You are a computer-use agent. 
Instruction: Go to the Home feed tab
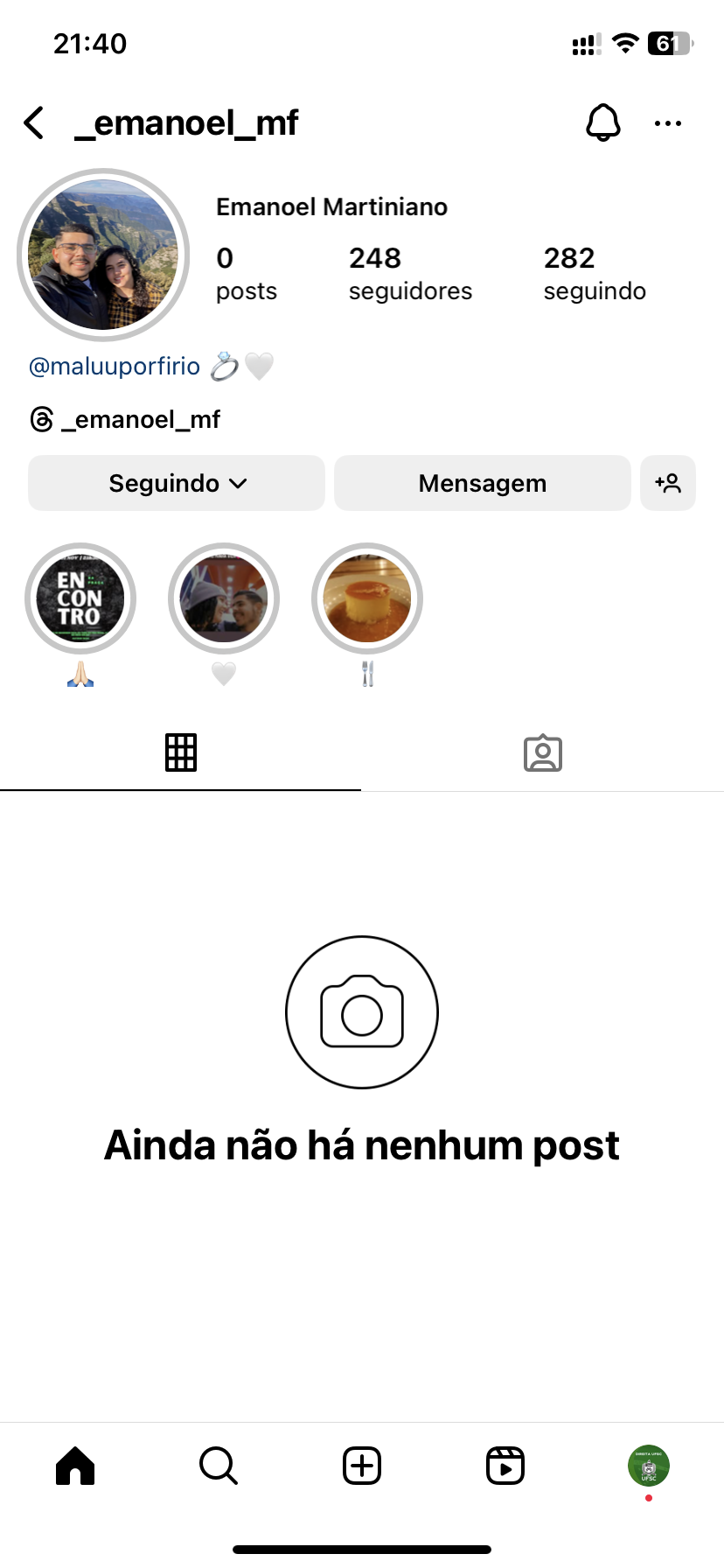pyautogui.click(x=75, y=1466)
